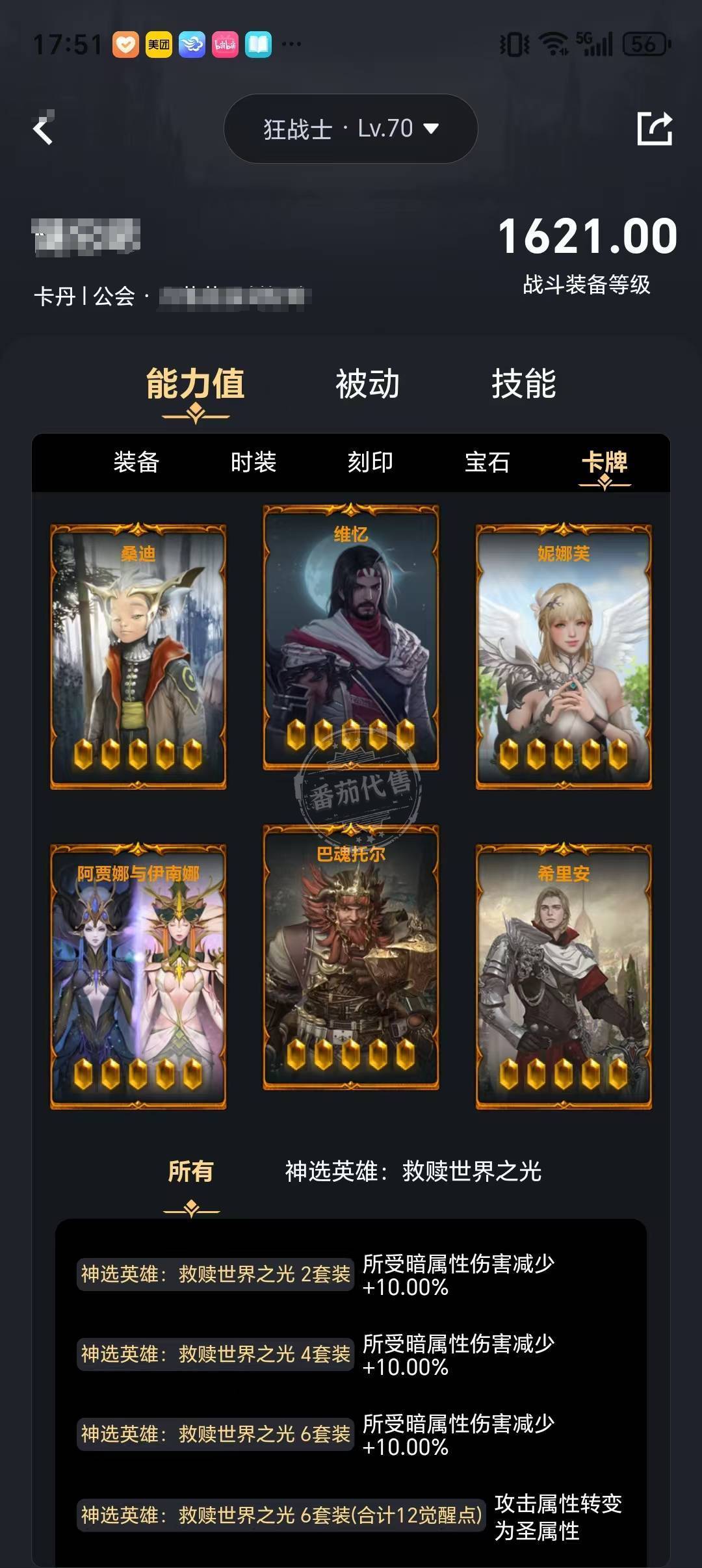Select the 能力值 tab
The width and height of the screenshot is (702, 1568).
click(195, 384)
